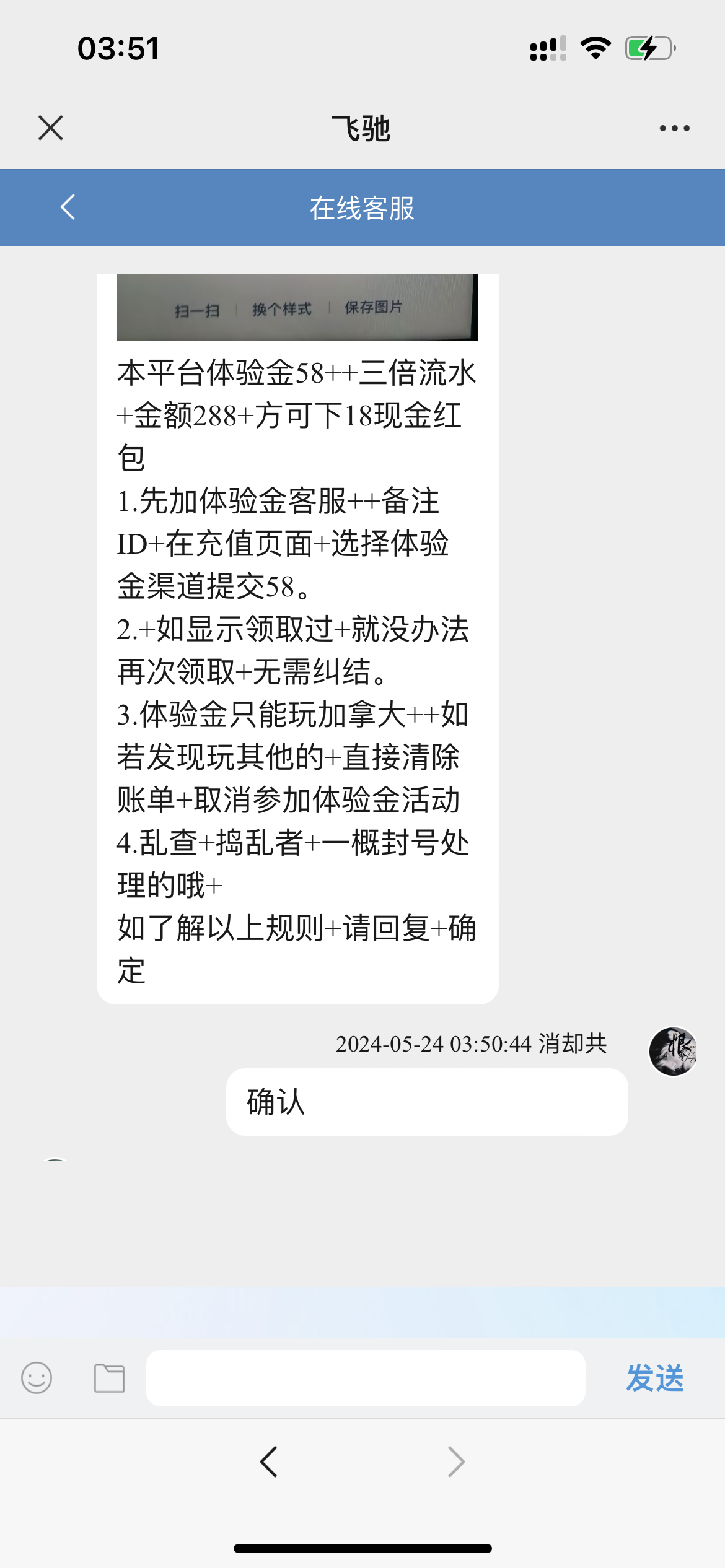Open the image in the chat message
Image resolution: width=725 pixels, height=1568 pixels.
pos(297,307)
